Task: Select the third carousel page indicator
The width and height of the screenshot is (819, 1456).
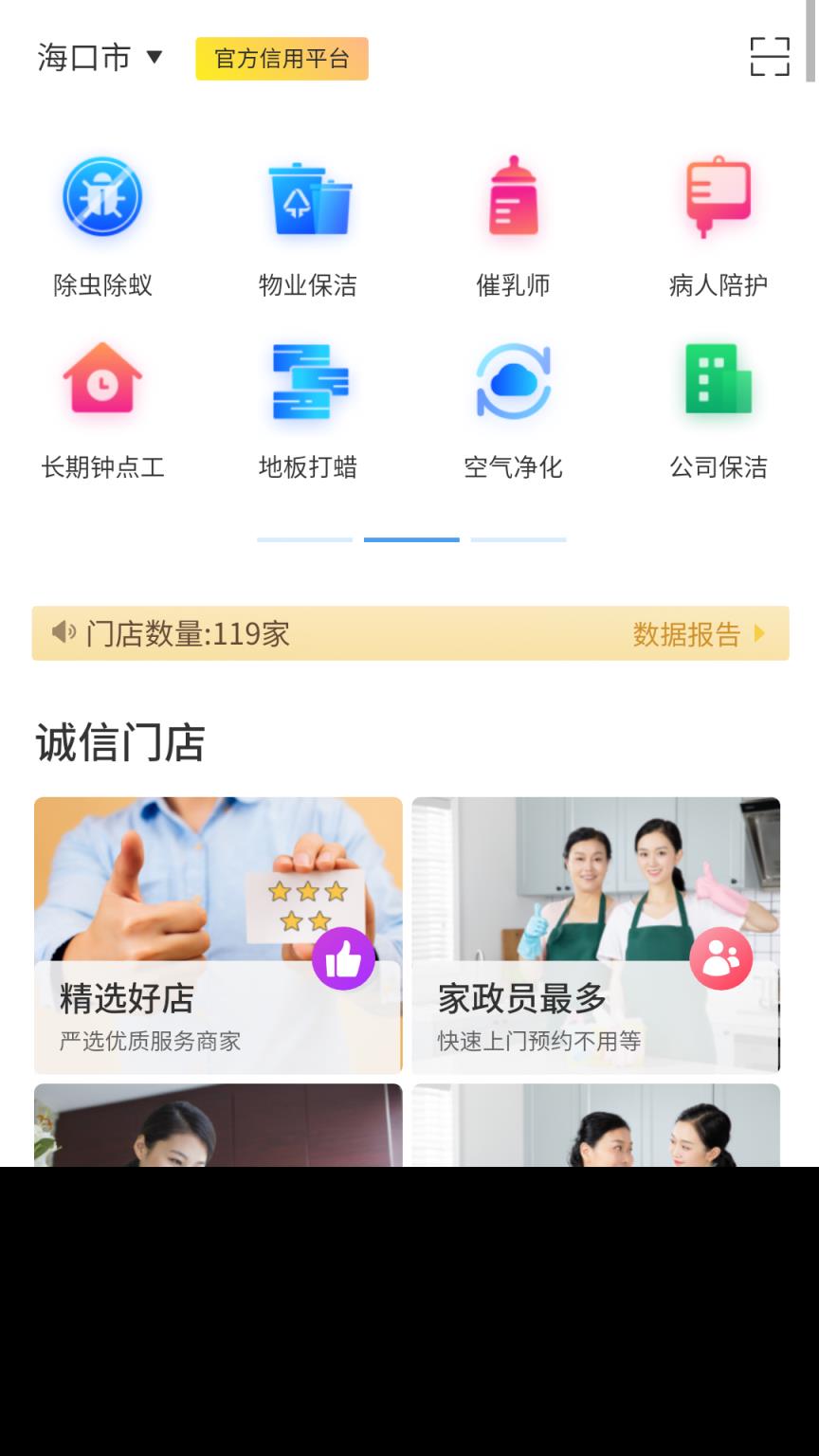Action: 519,540
